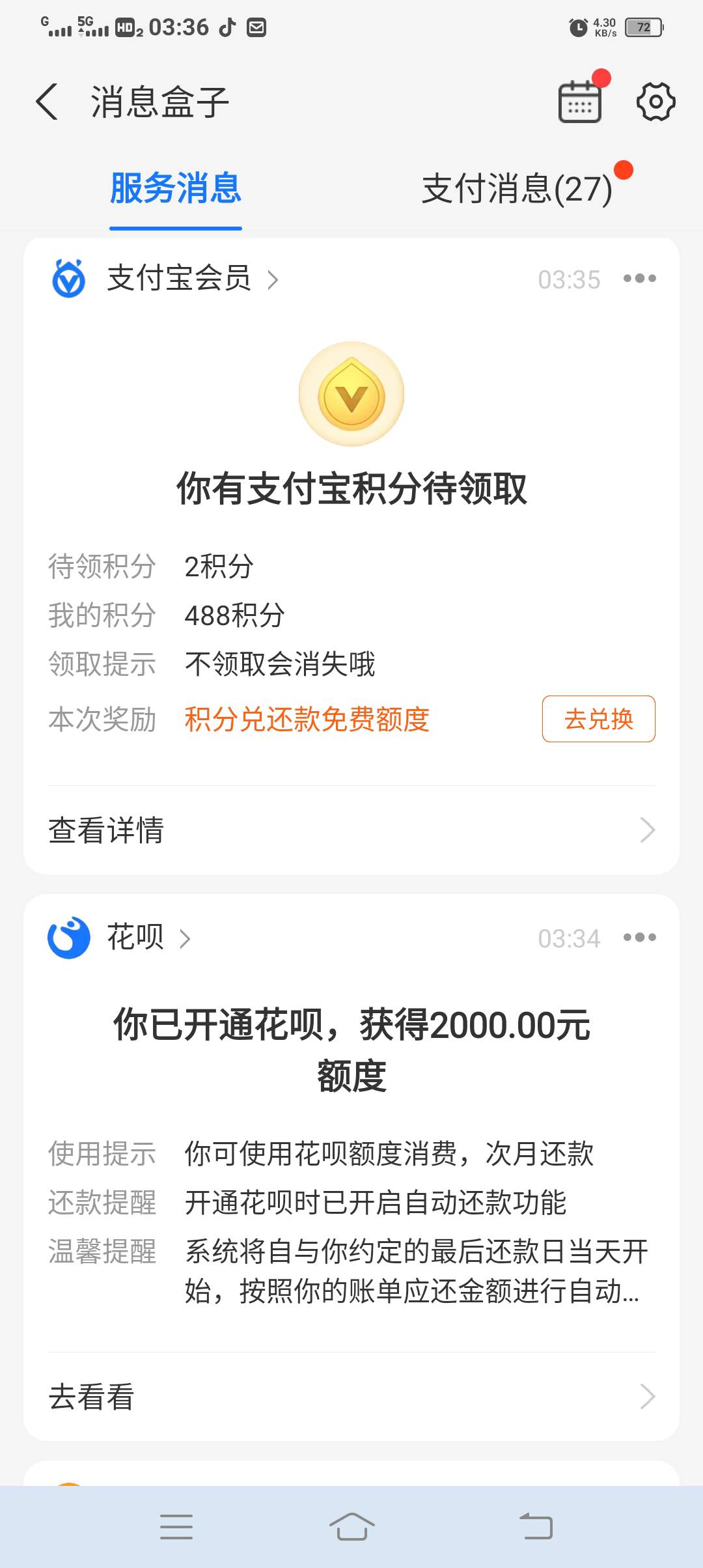Viewport: 703px width, 1568px height.
Task: Open message settings gear
Action: tap(655, 102)
